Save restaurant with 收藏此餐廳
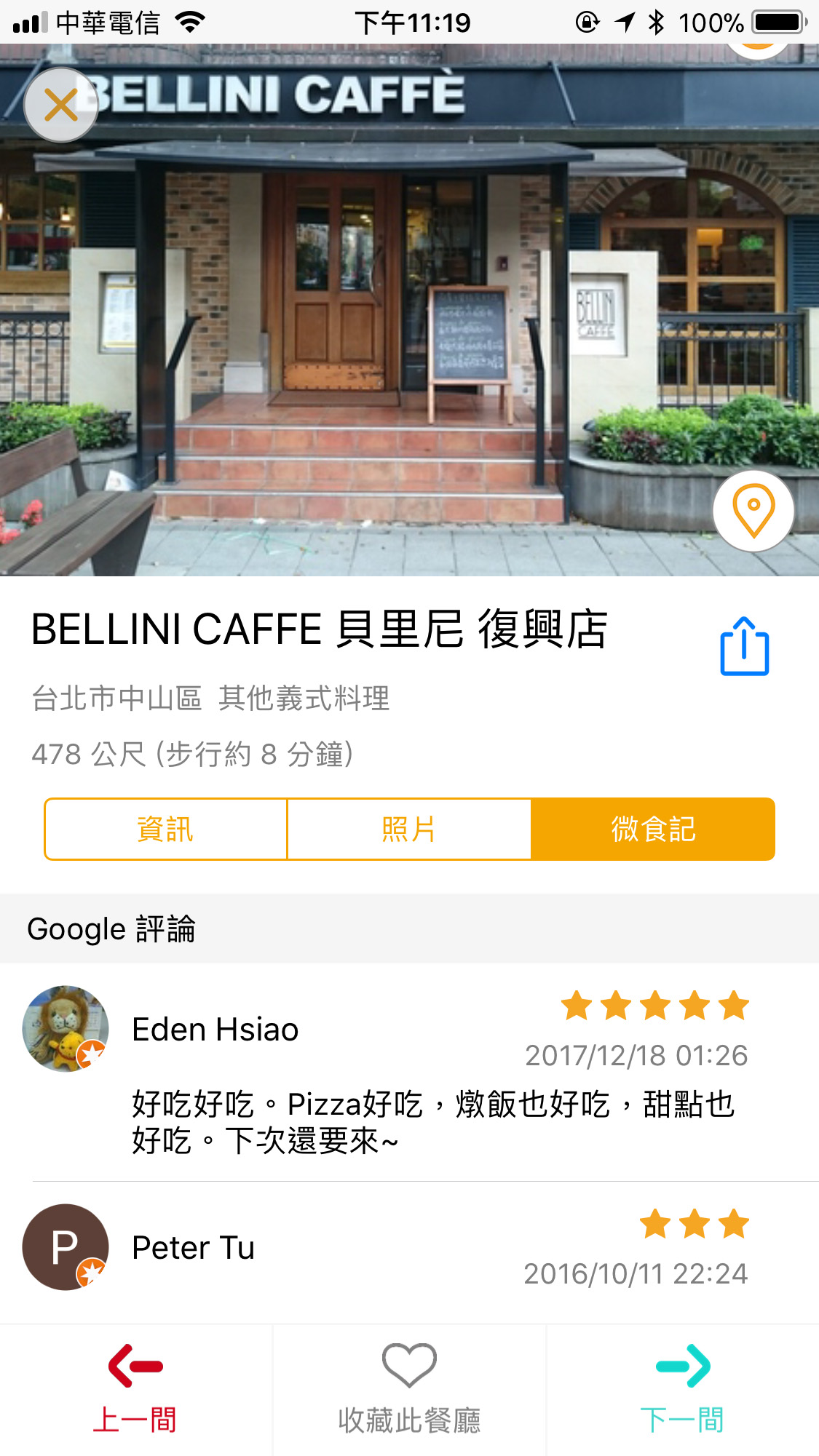Image resolution: width=819 pixels, height=1456 pixels. 409,1390
